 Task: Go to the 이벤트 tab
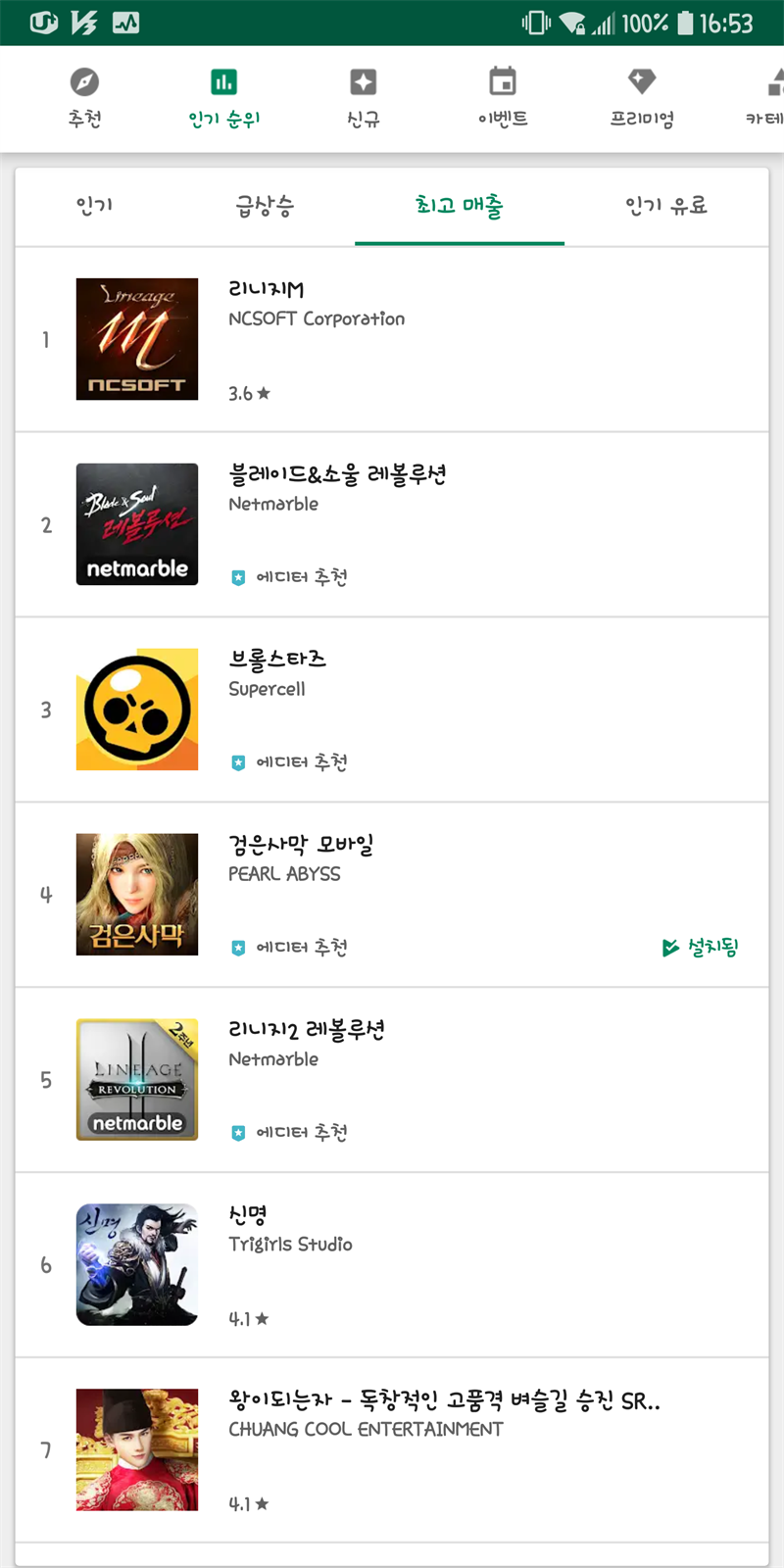click(x=503, y=99)
